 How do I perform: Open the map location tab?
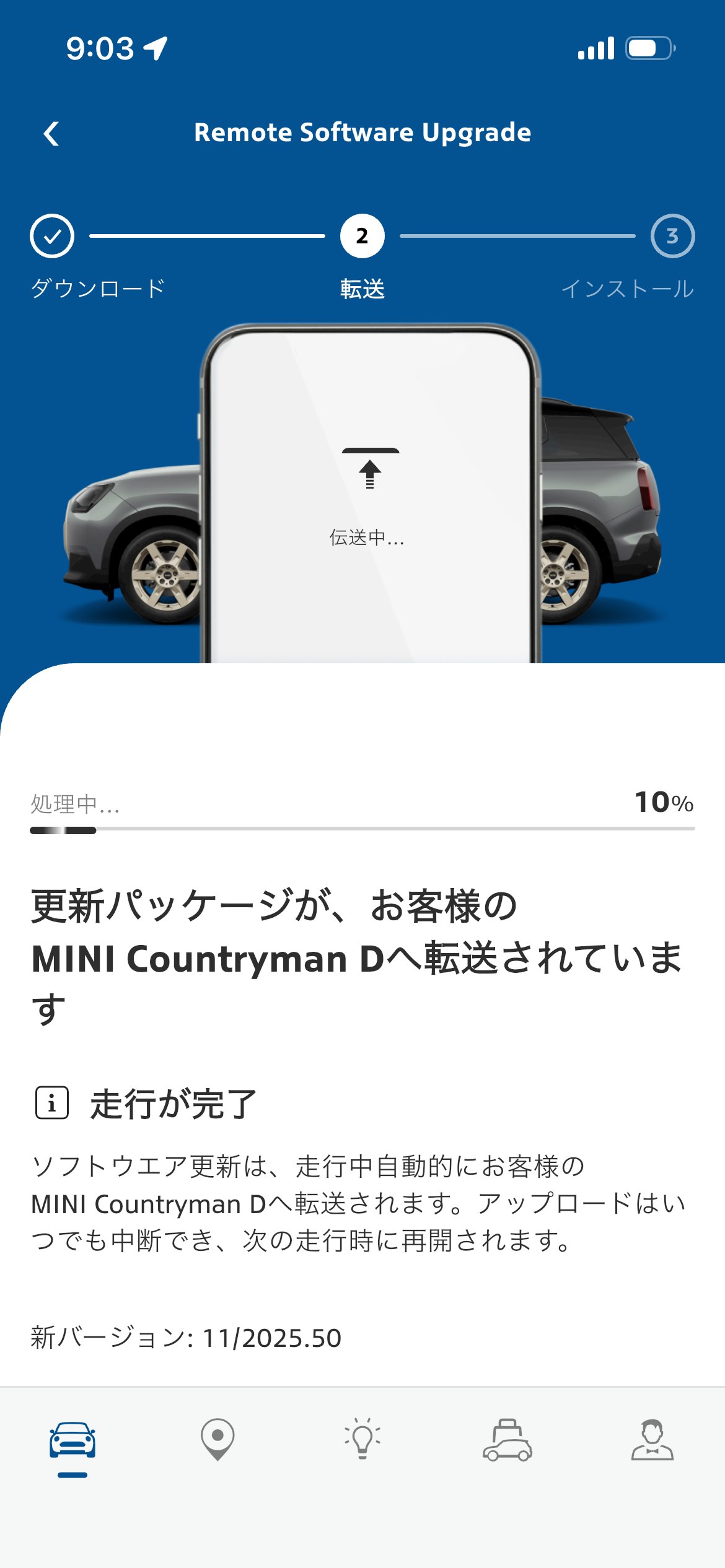coord(217,1439)
